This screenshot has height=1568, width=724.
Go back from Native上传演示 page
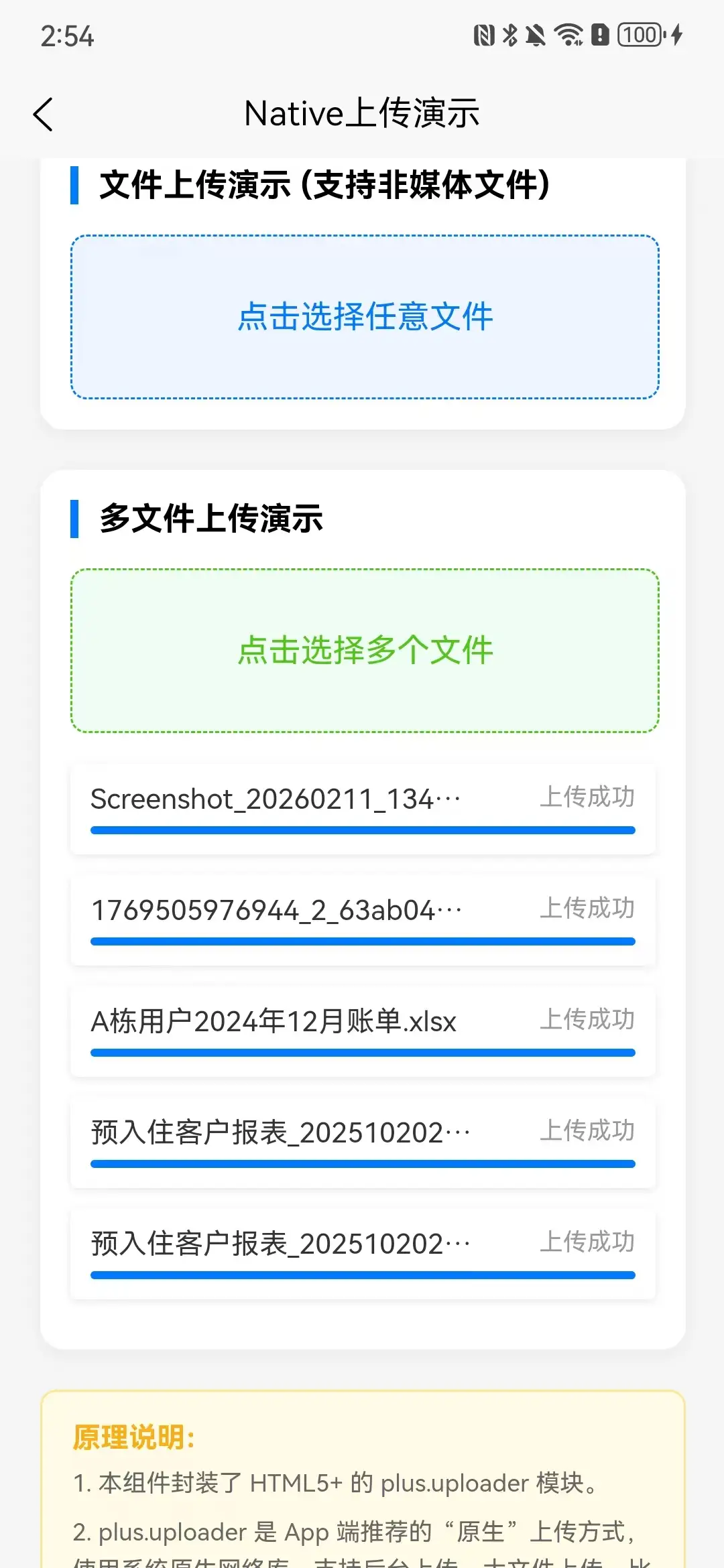click(x=43, y=114)
